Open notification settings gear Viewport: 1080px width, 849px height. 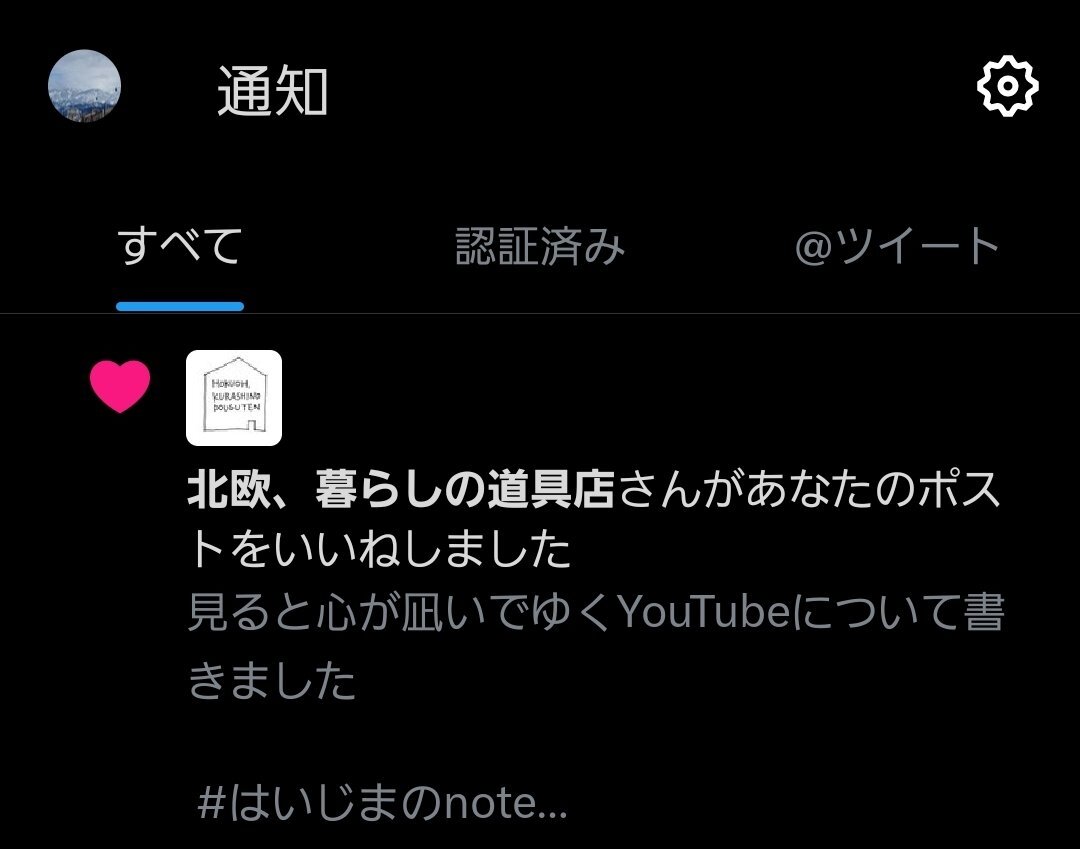click(1007, 87)
